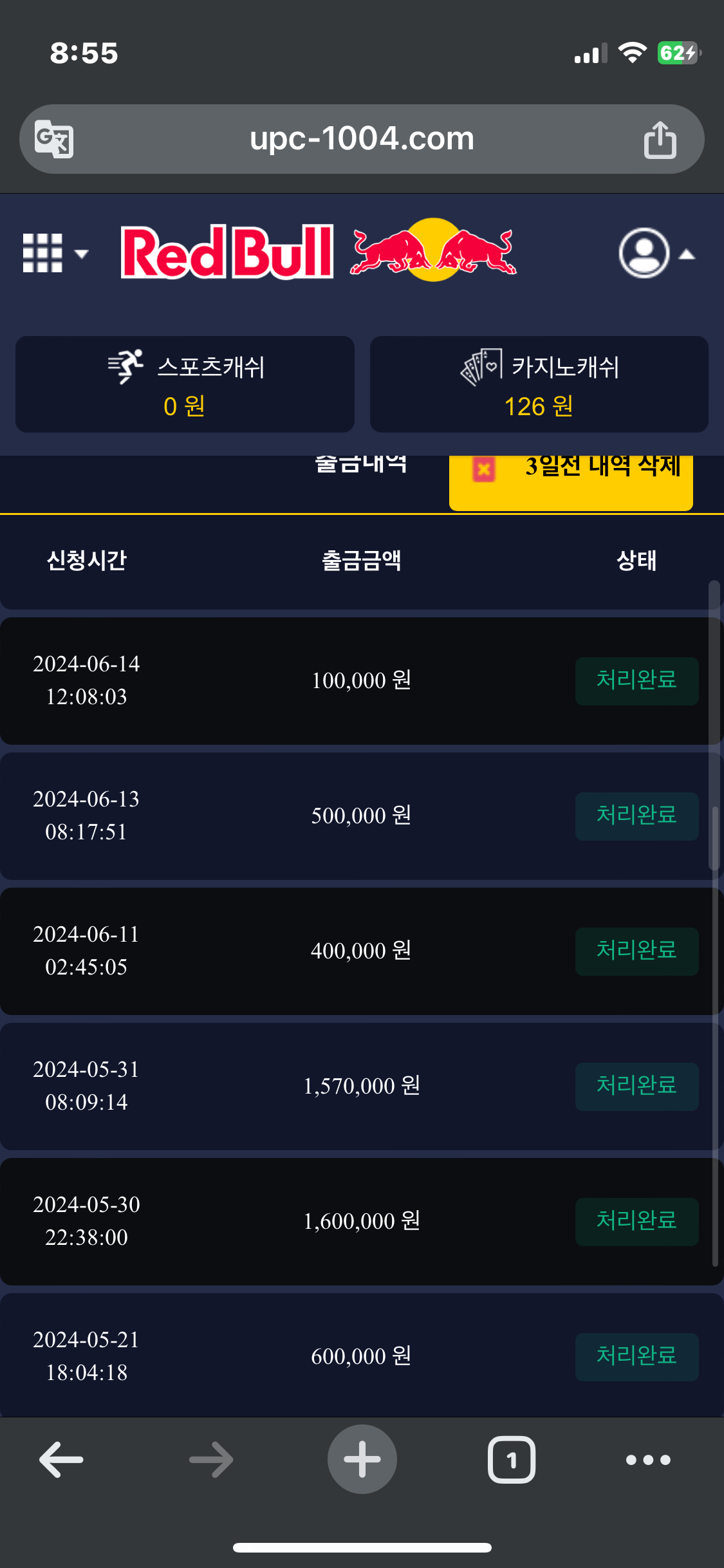View the open tabs switcher

[512, 1459]
